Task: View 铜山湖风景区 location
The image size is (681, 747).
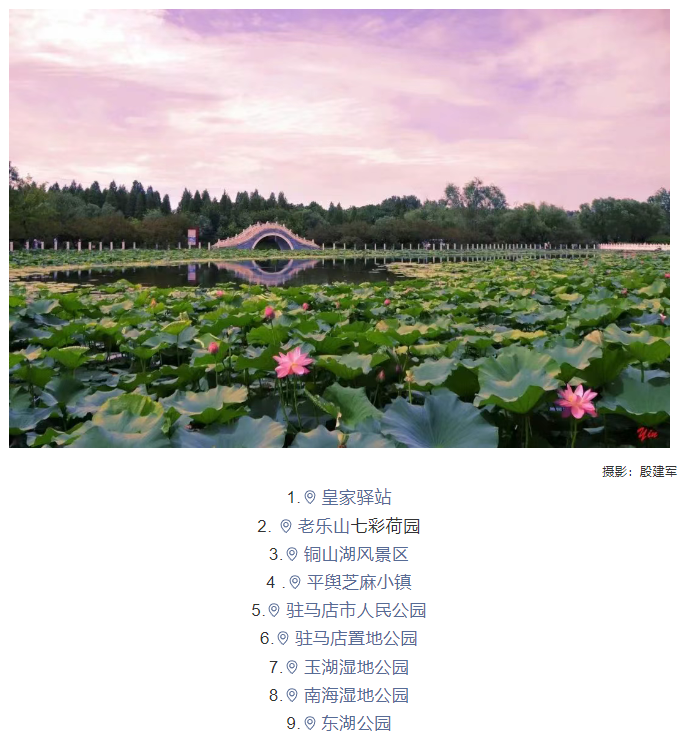Action: (355, 554)
